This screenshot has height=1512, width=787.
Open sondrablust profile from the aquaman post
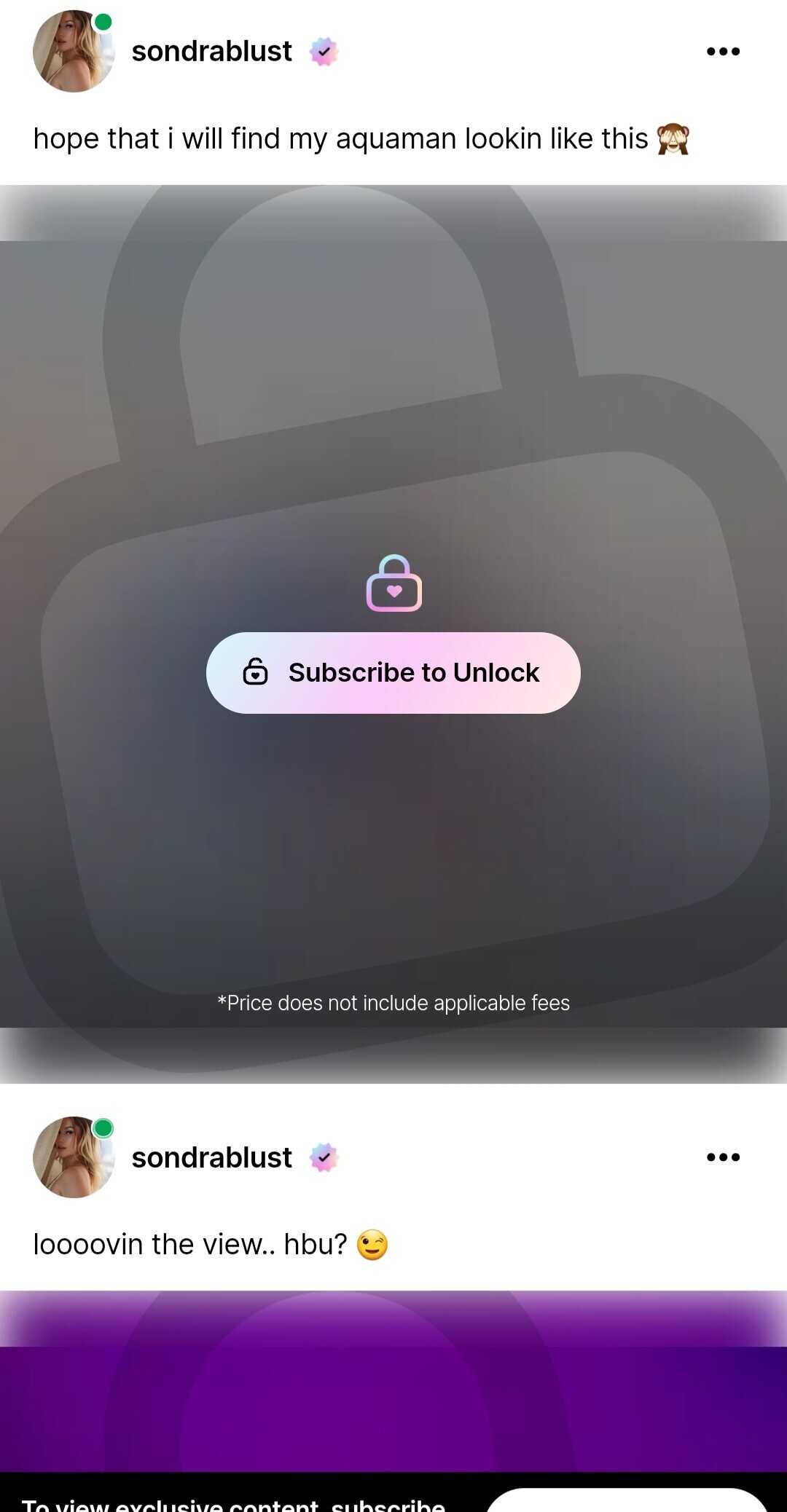click(x=211, y=51)
